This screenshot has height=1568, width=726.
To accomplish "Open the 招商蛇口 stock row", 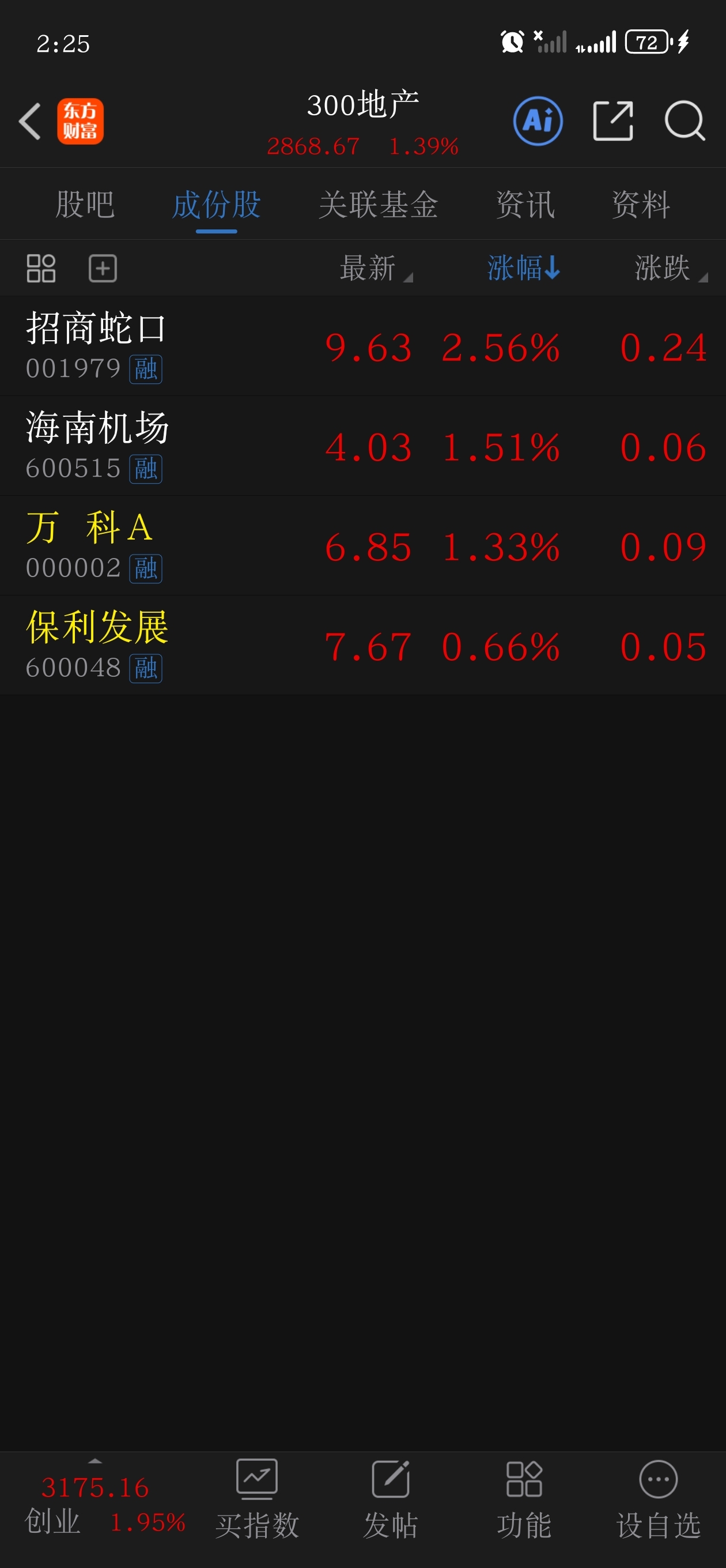I will (362, 346).
